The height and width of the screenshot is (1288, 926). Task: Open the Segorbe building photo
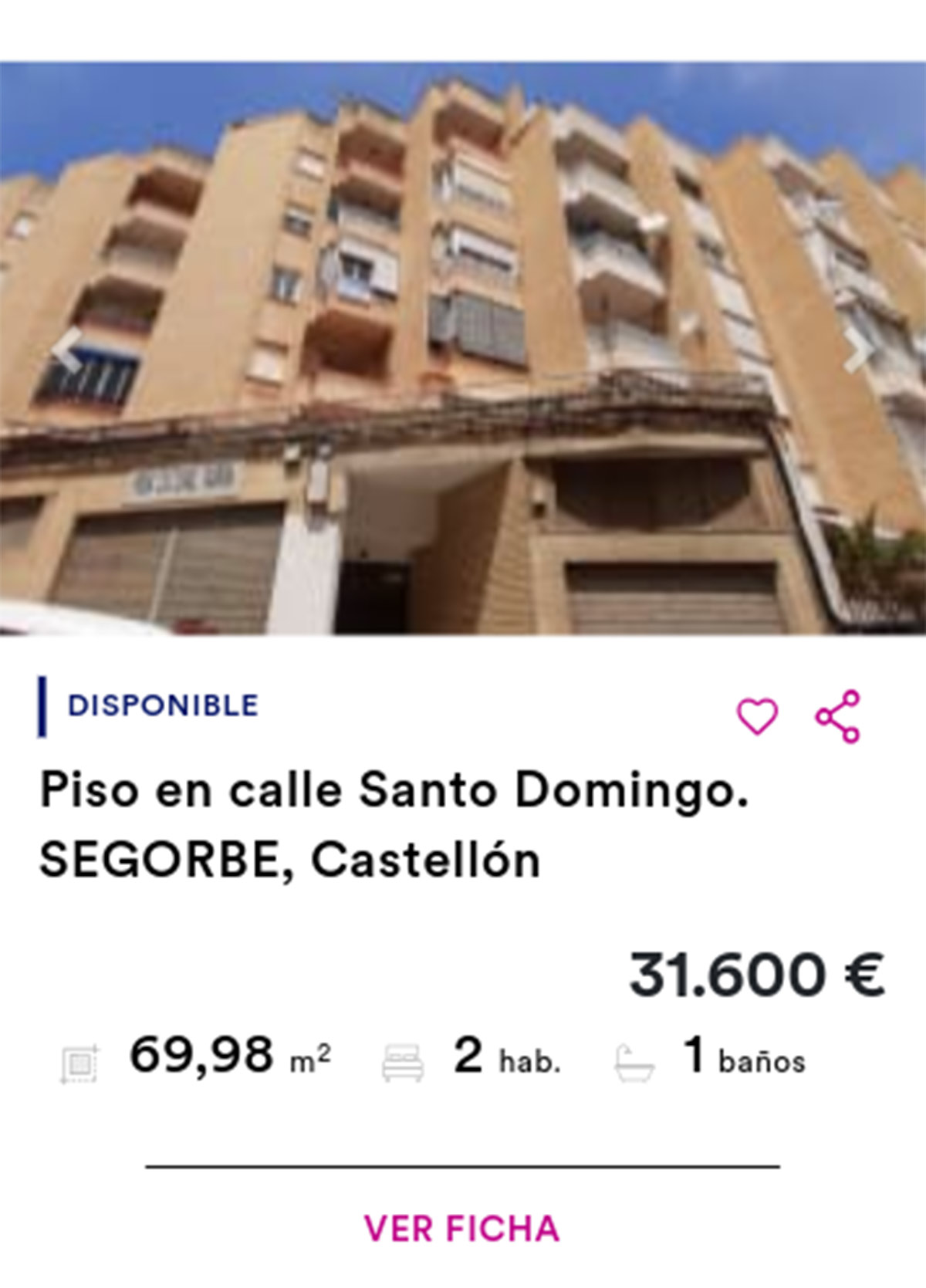tap(463, 347)
